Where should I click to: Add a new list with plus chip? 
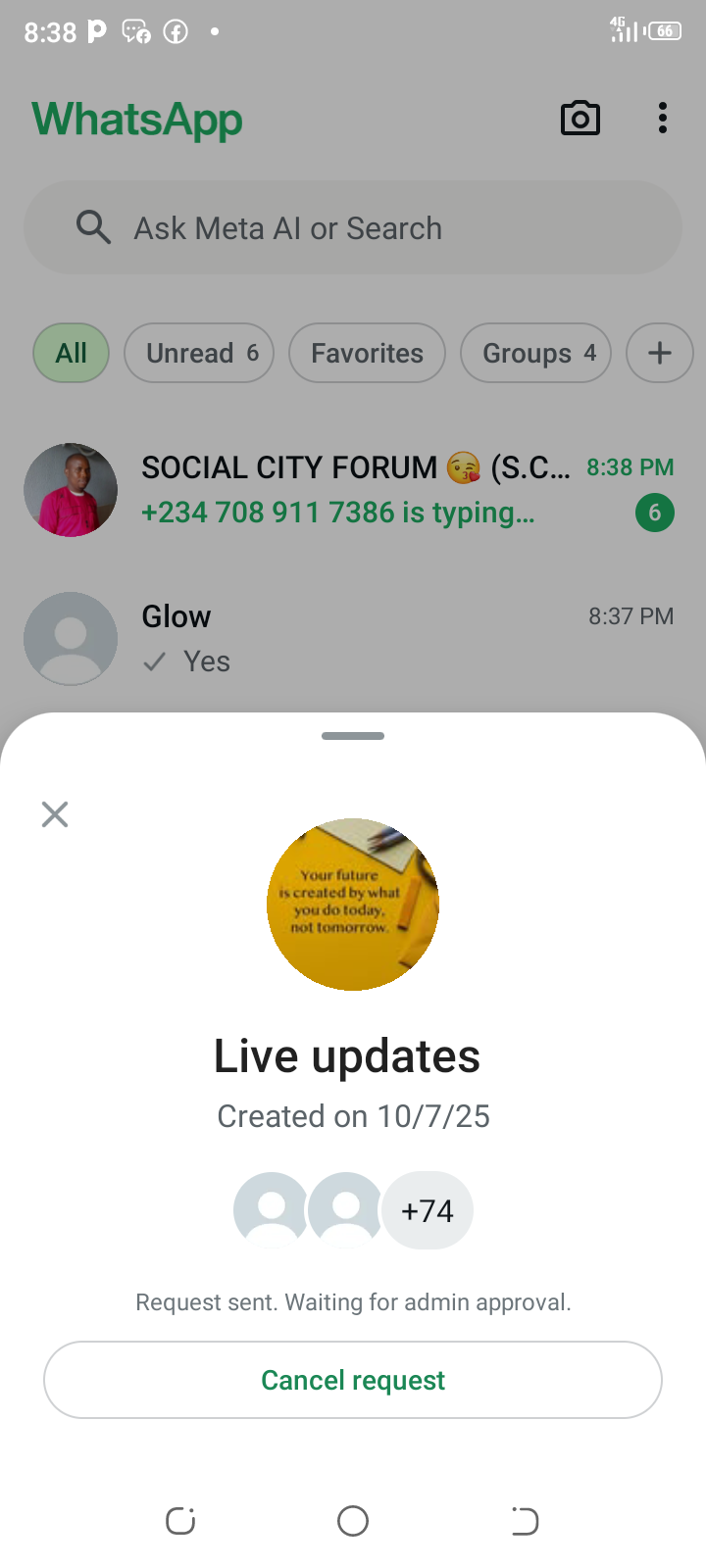660,353
